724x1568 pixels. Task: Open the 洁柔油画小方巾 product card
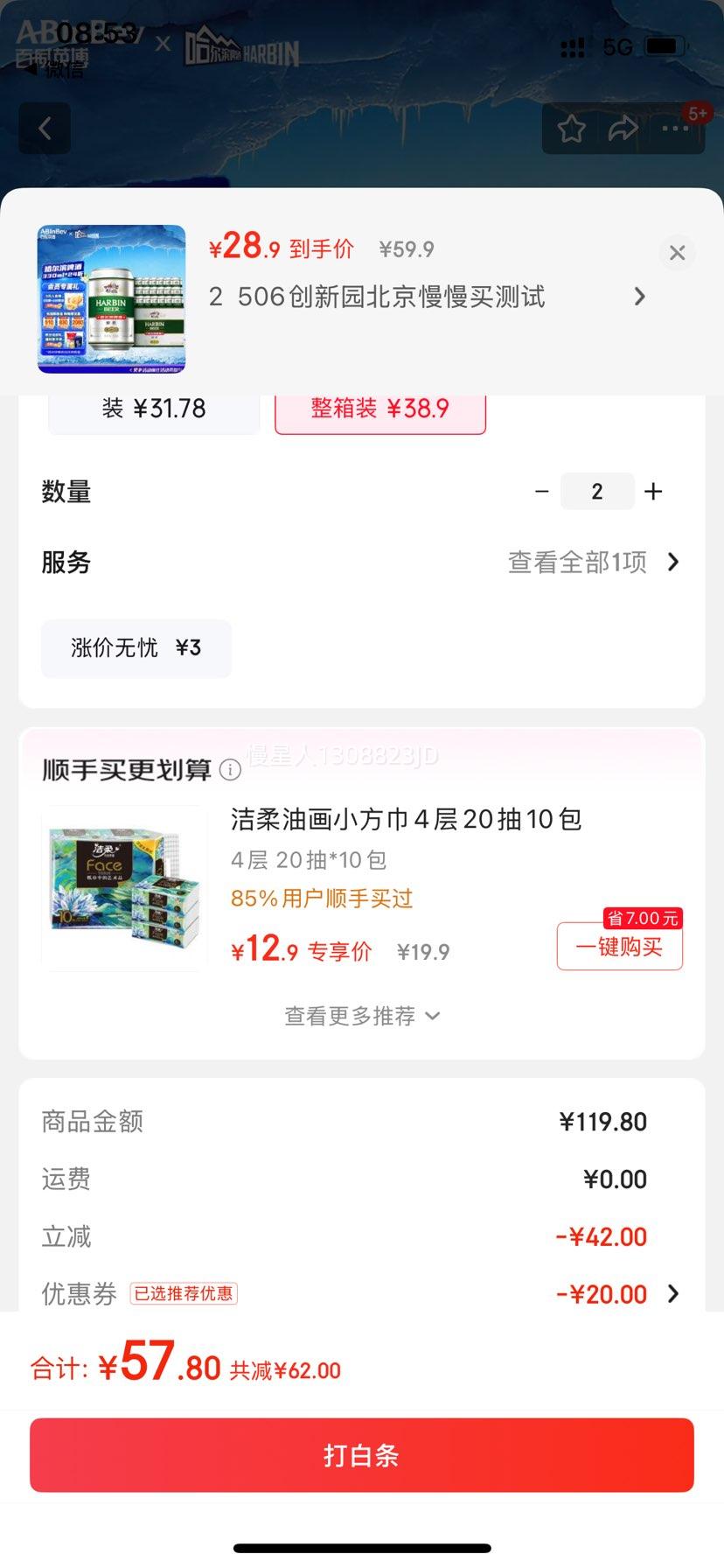pos(362,887)
